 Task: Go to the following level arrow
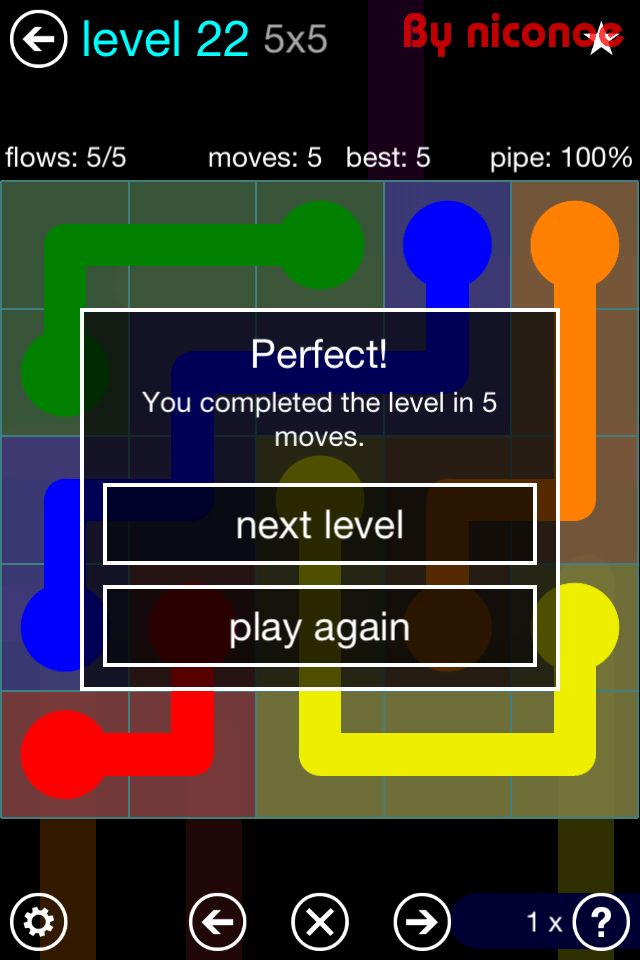(x=421, y=921)
